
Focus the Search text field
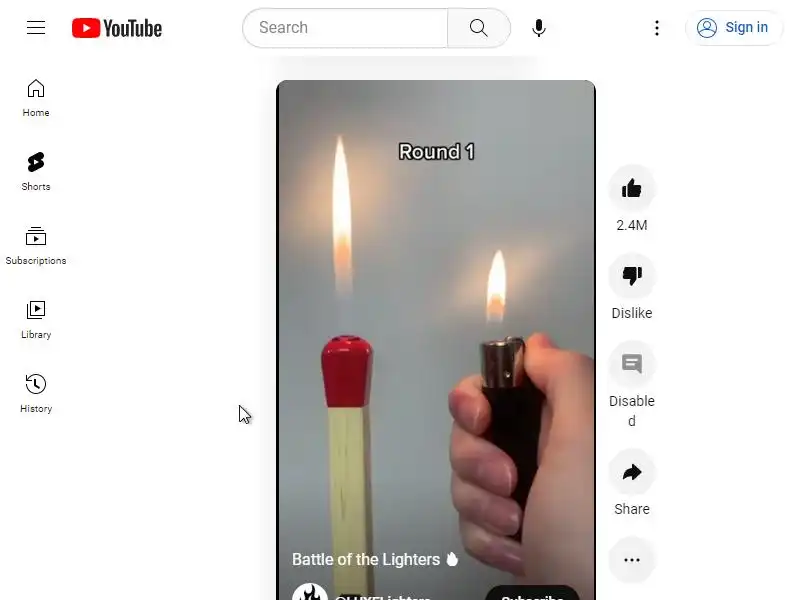pyautogui.click(x=345, y=28)
